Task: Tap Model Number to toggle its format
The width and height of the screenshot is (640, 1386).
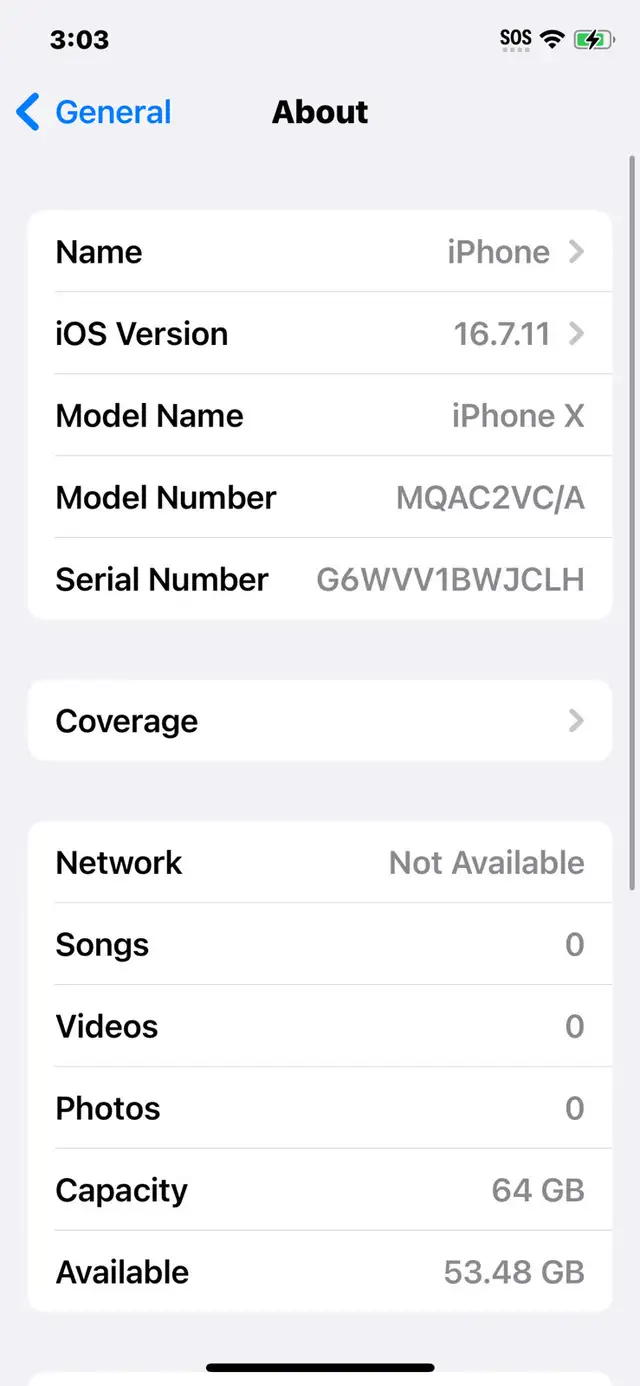Action: pyautogui.click(x=320, y=498)
